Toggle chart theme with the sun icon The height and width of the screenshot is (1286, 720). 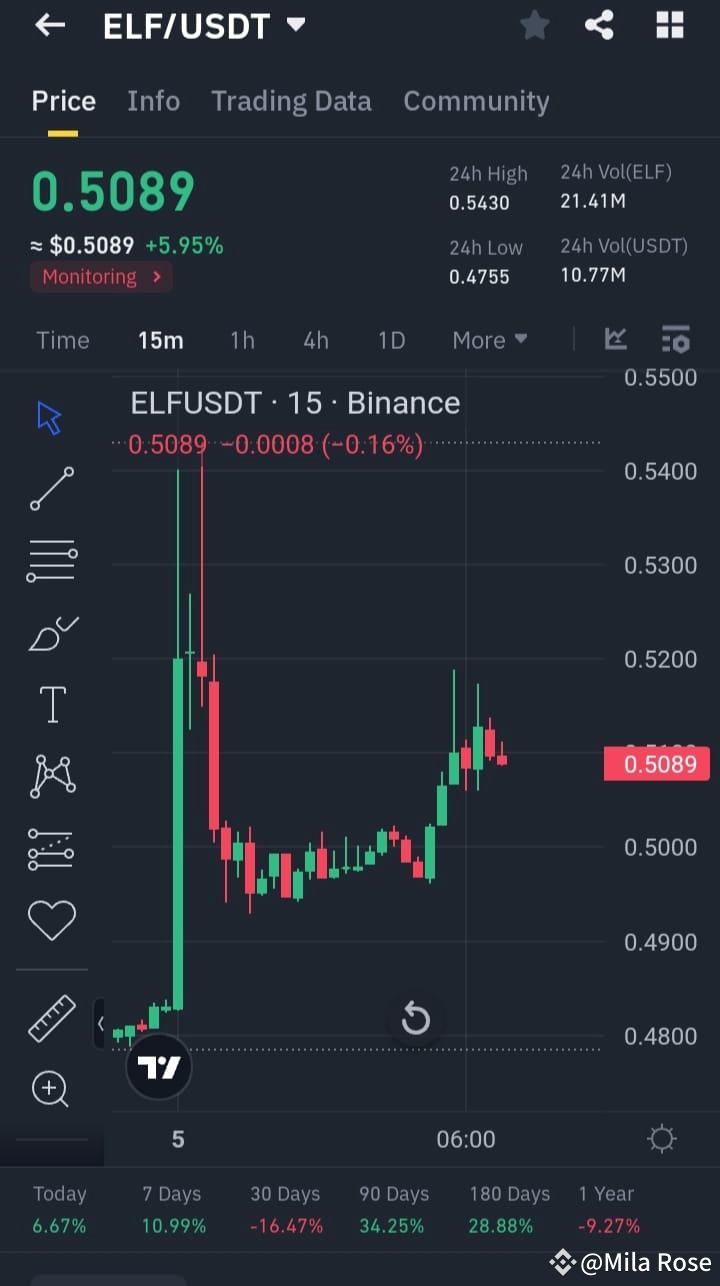click(x=660, y=1138)
